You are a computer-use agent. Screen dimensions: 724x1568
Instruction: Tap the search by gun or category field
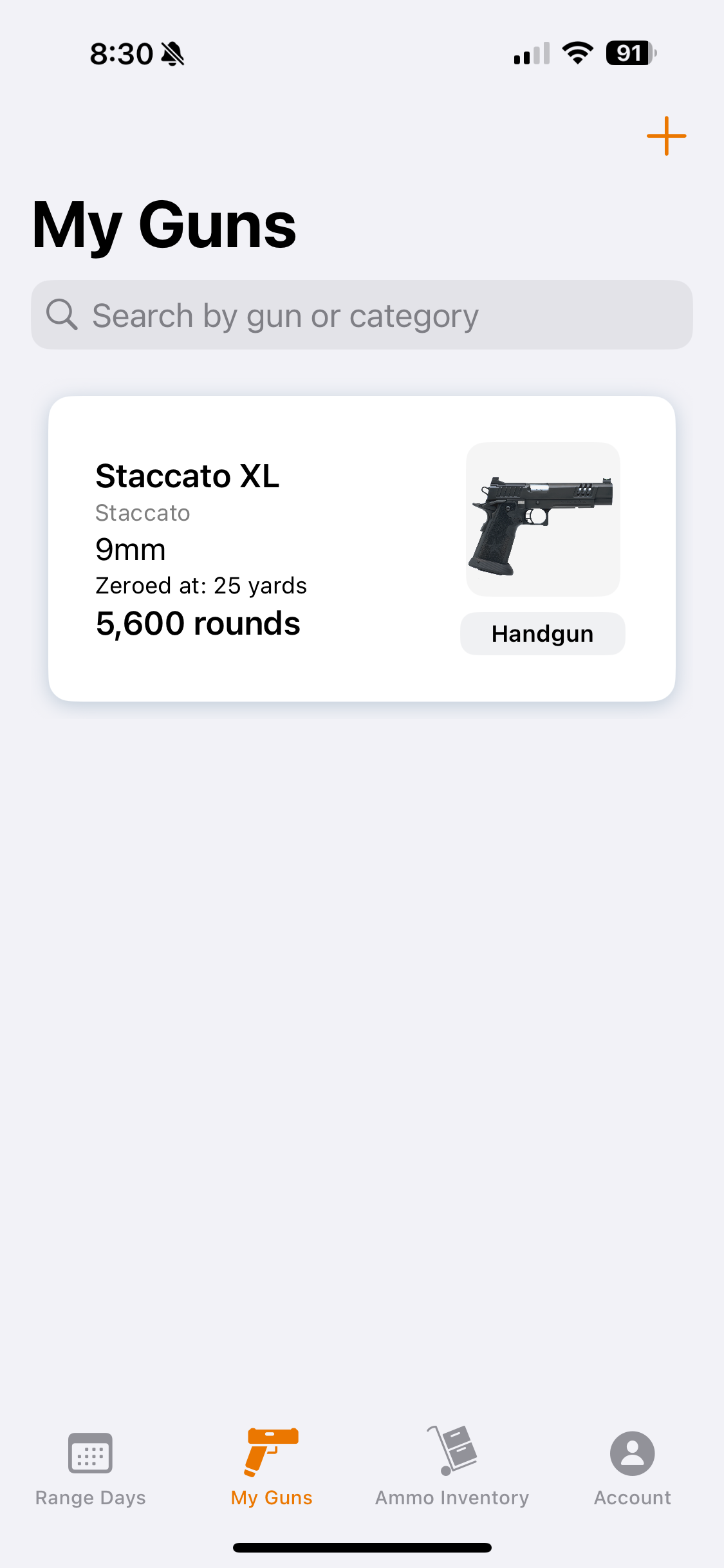(362, 315)
